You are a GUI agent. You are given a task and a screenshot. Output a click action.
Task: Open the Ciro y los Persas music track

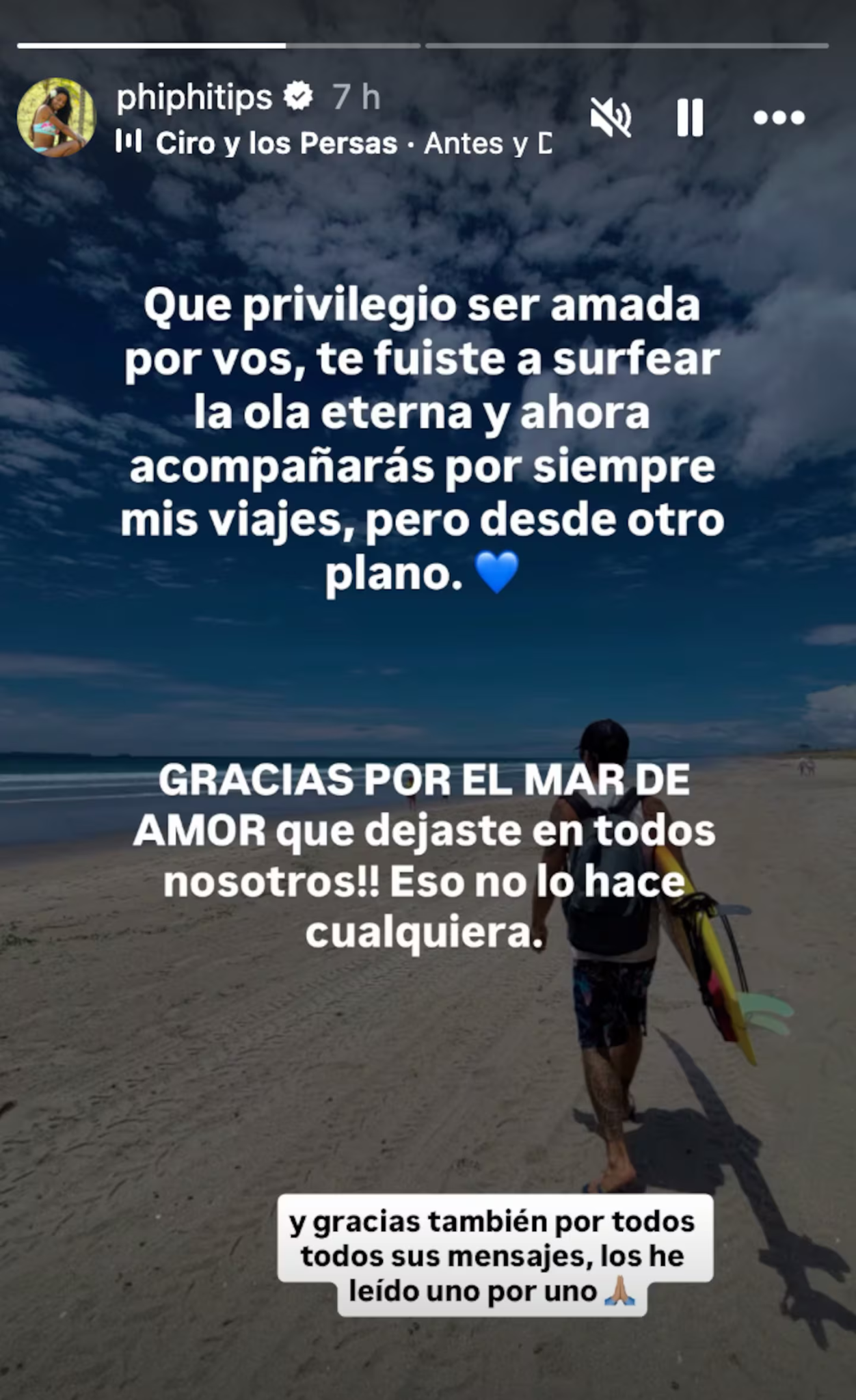(334, 144)
